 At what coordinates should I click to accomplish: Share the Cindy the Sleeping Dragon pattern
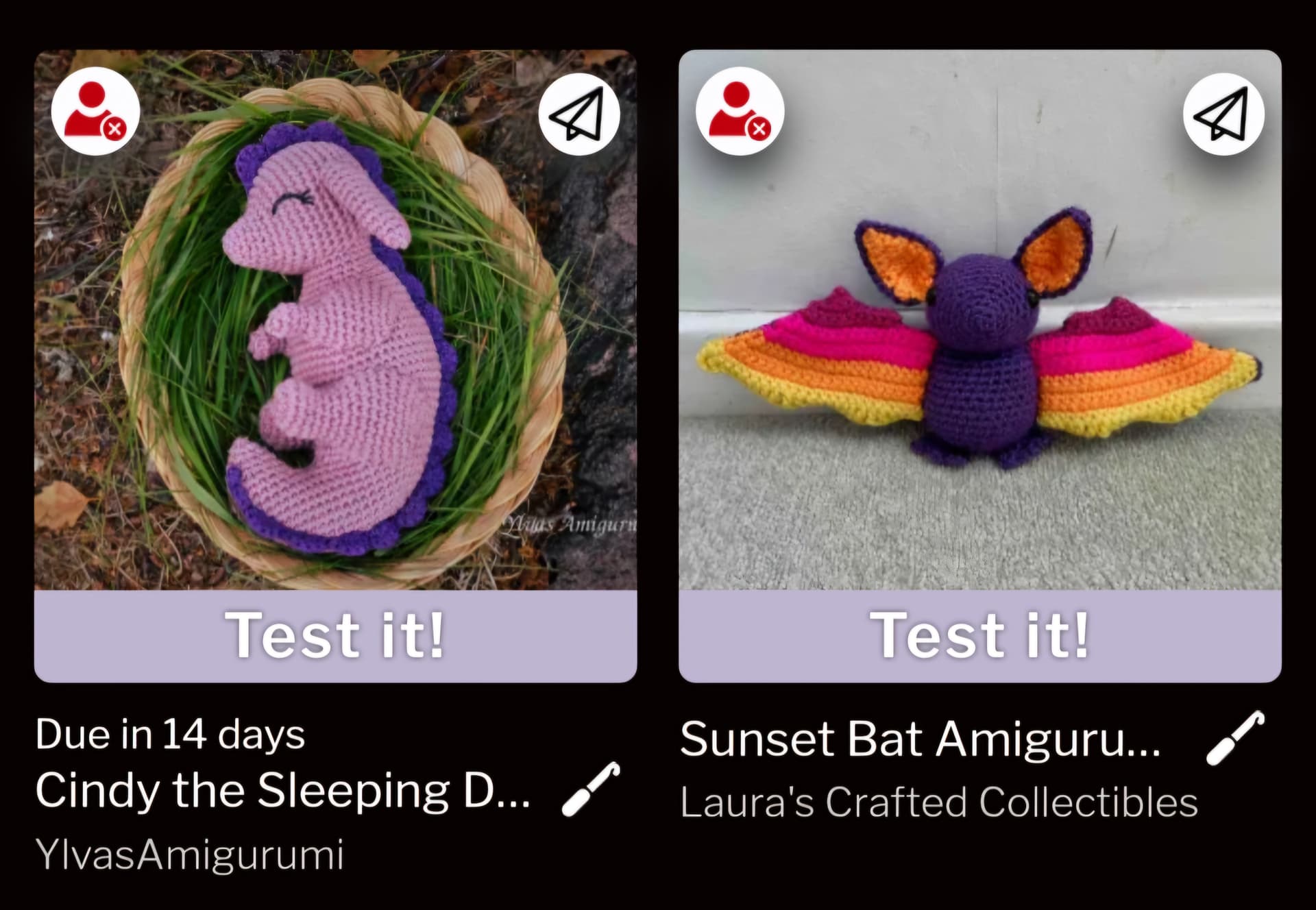pyautogui.click(x=578, y=114)
